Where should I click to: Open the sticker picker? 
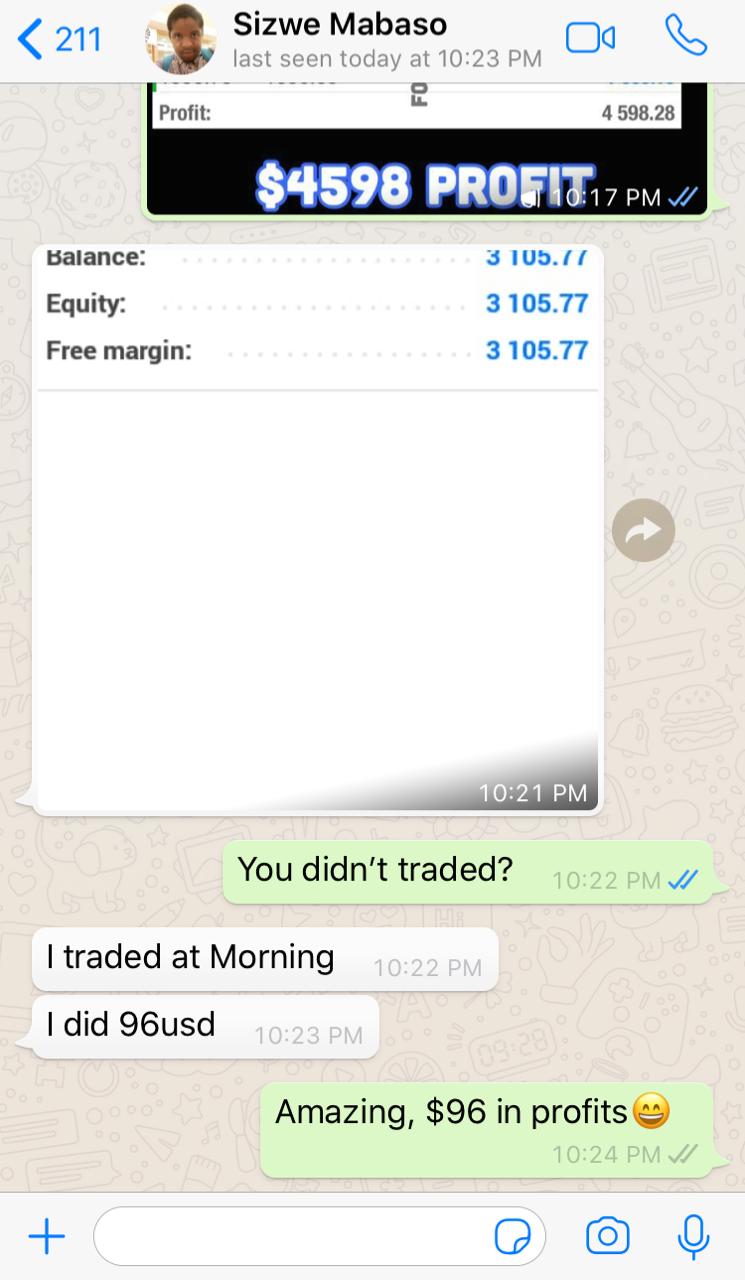coord(512,1238)
